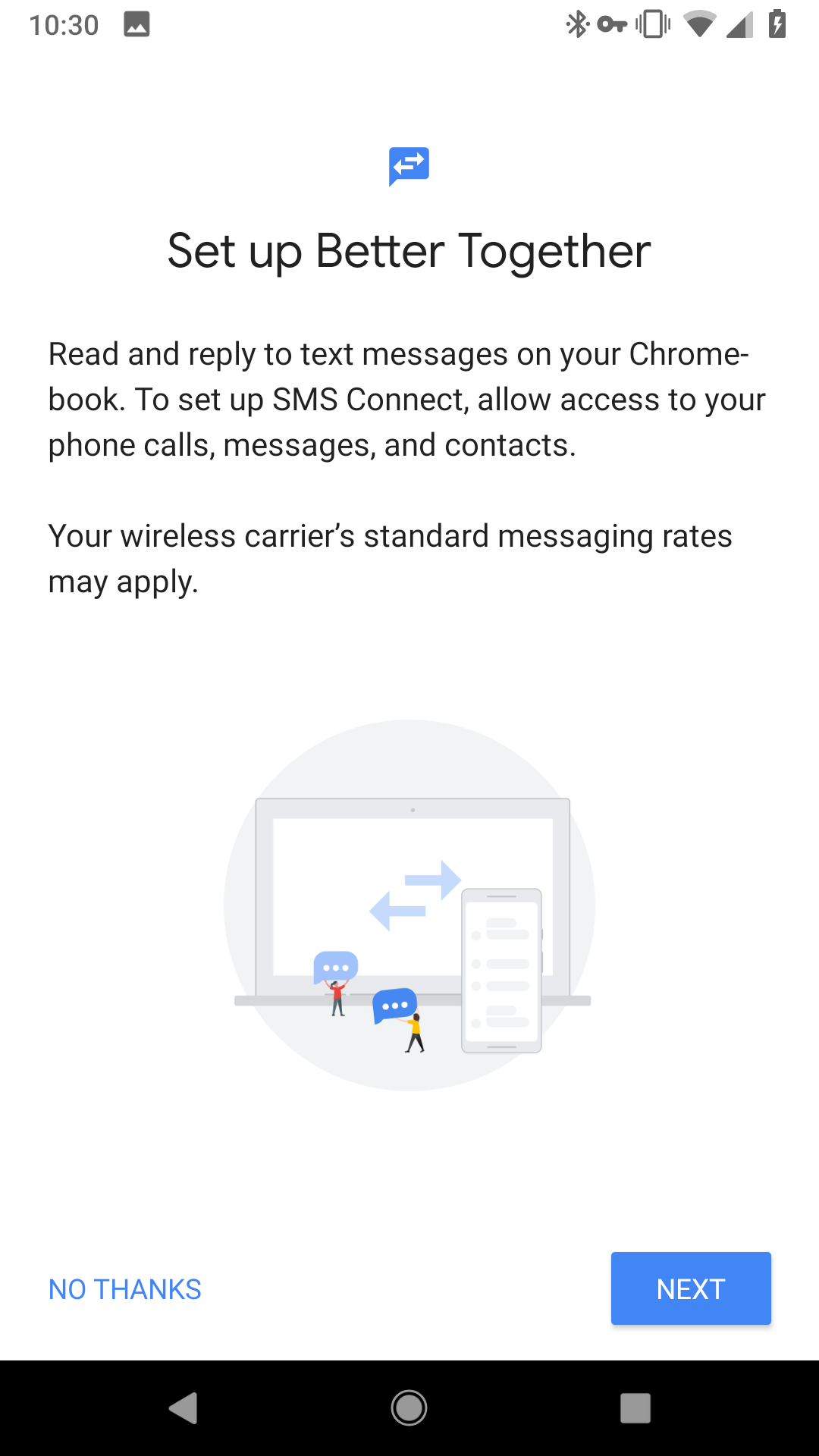Open the recent apps view

click(635, 1408)
